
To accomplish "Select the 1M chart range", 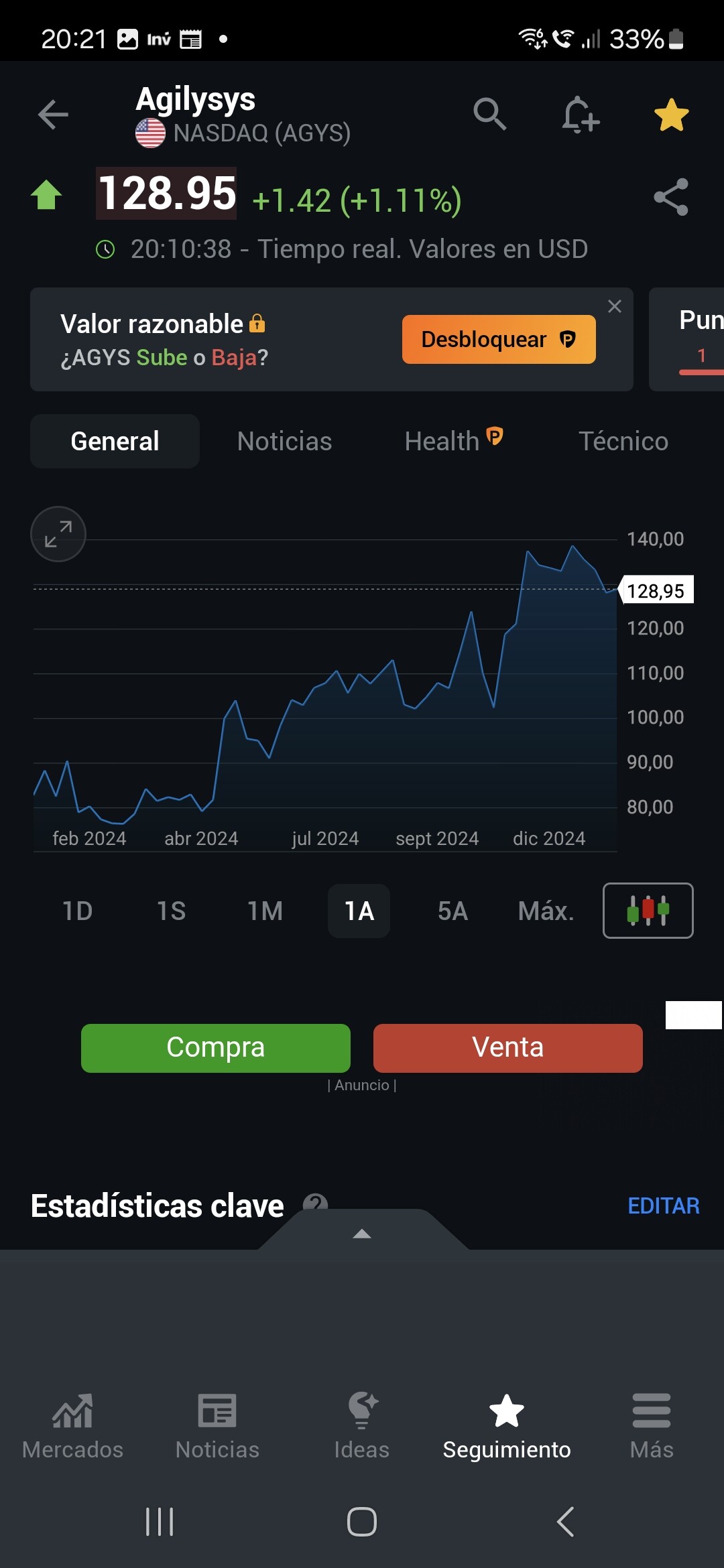I will (x=265, y=911).
